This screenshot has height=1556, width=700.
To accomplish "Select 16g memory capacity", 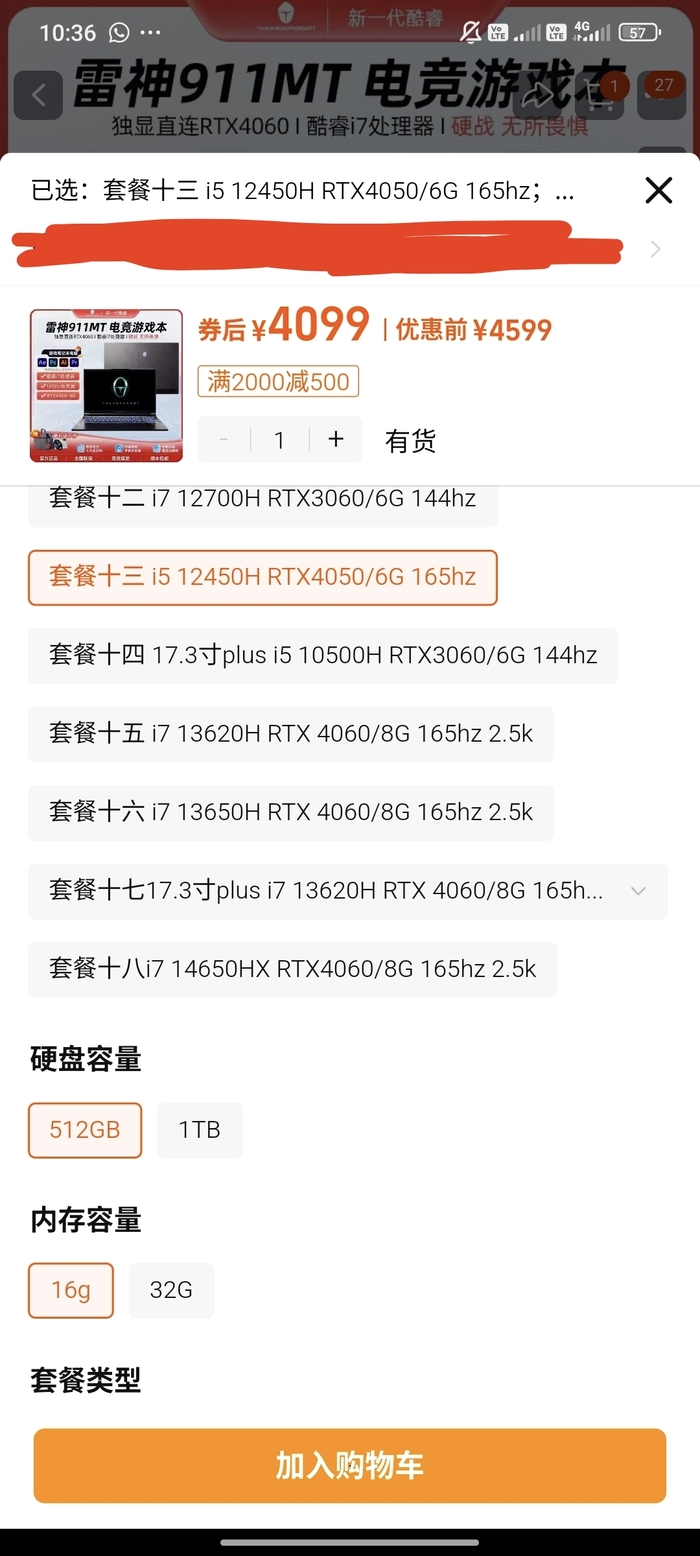I will (70, 1290).
